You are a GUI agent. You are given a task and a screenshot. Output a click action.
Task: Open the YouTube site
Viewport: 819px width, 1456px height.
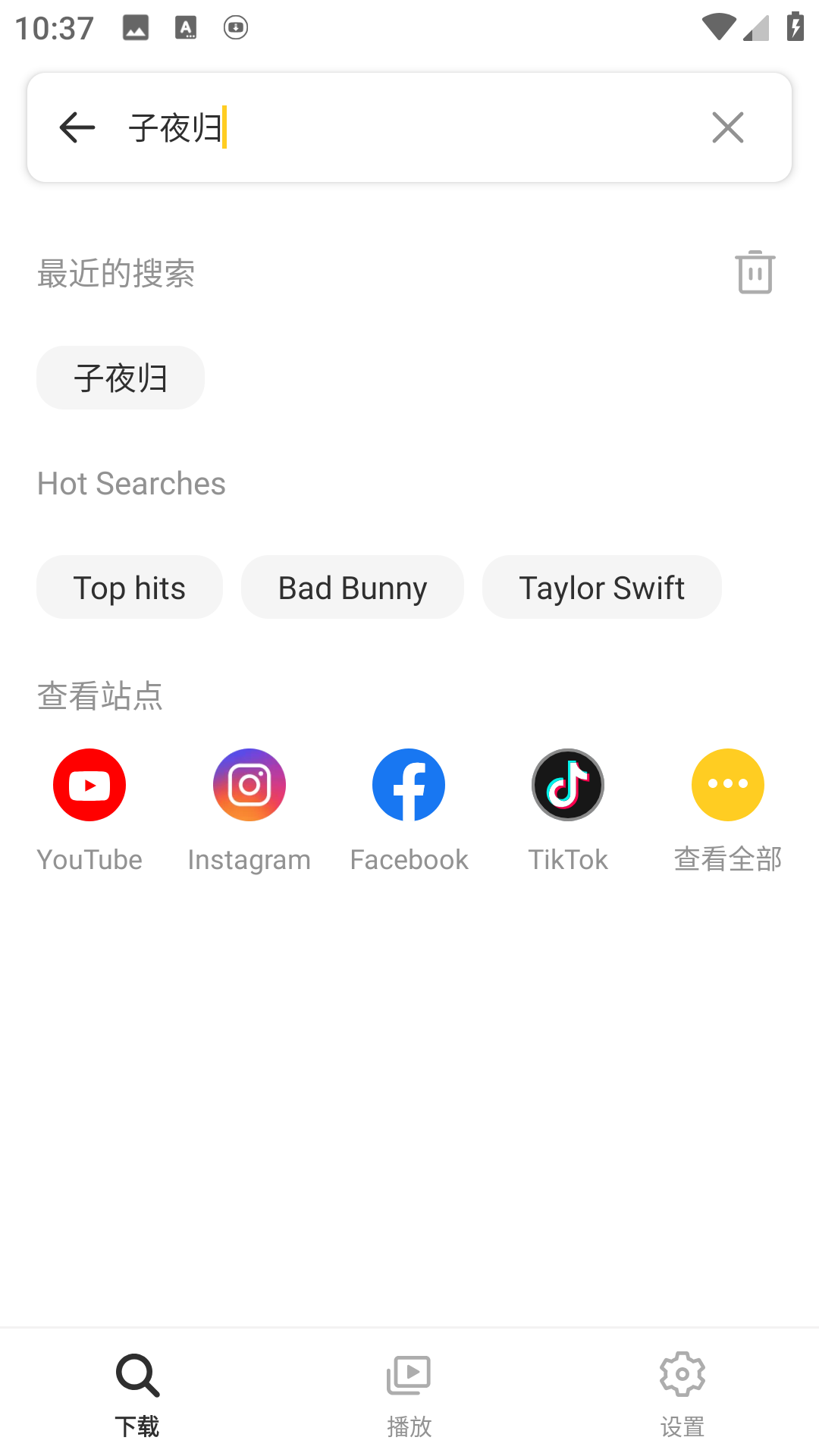click(x=89, y=785)
